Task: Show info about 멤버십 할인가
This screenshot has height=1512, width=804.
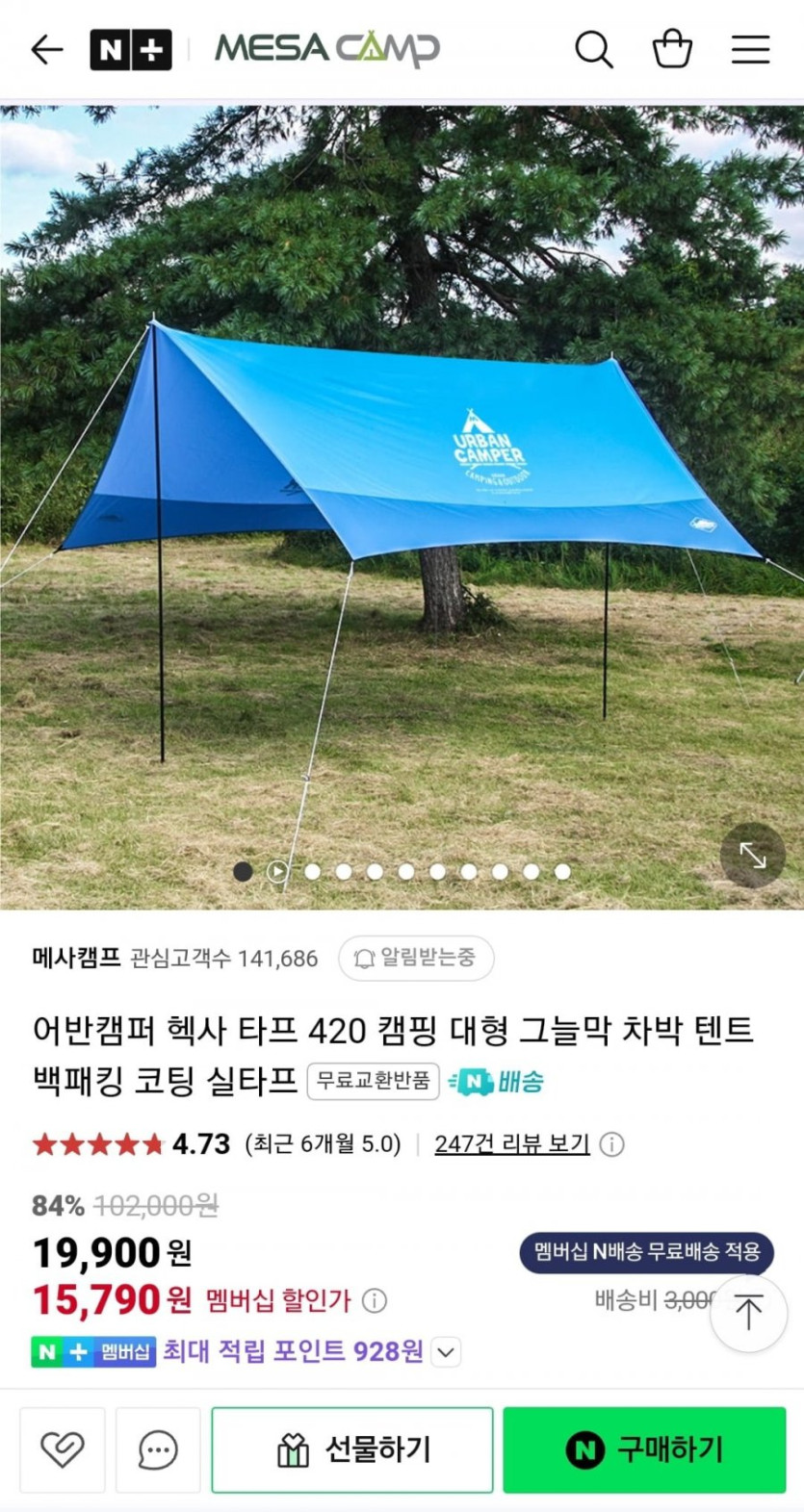Action: pyautogui.click(x=375, y=1300)
